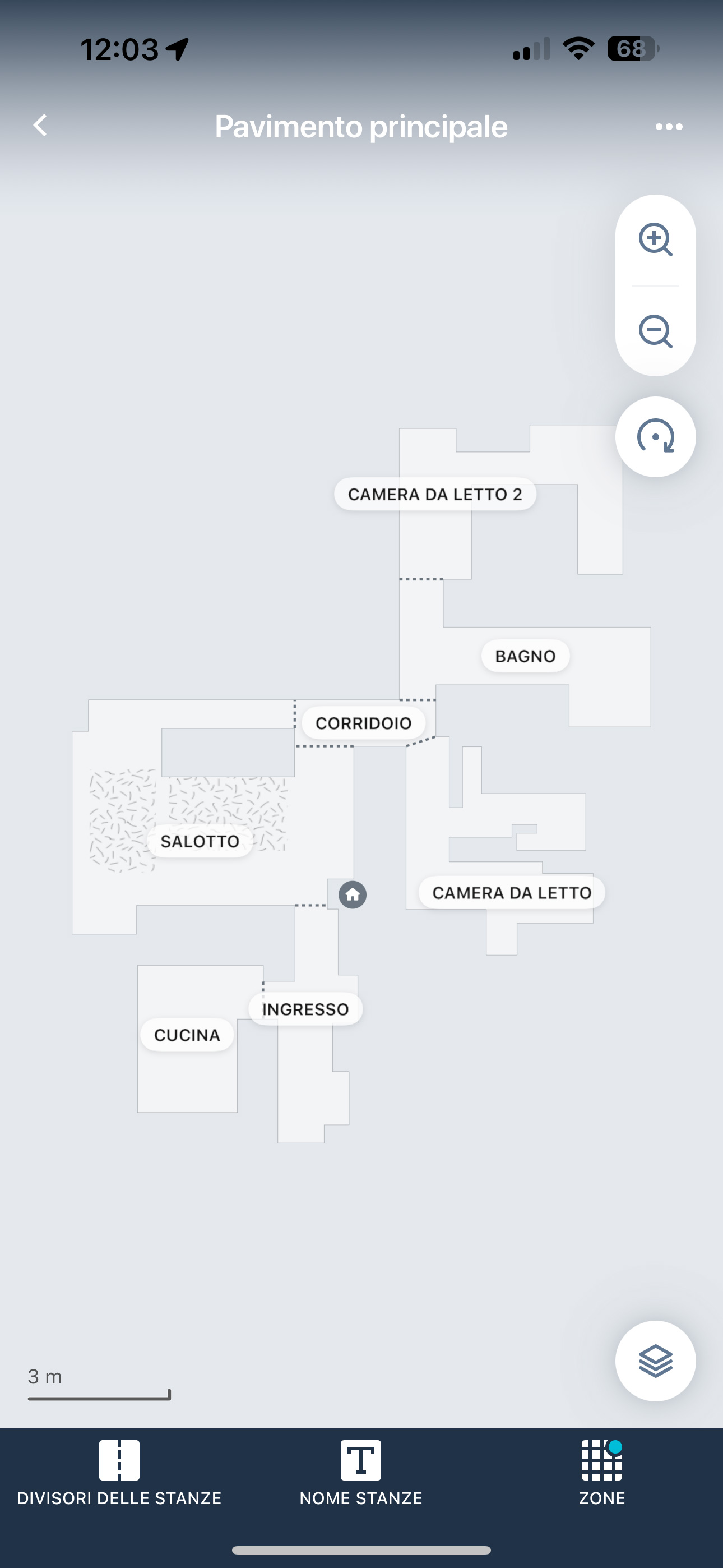Select the INGRESSO room label
This screenshot has height=1568, width=723.
(x=305, y=1009)
